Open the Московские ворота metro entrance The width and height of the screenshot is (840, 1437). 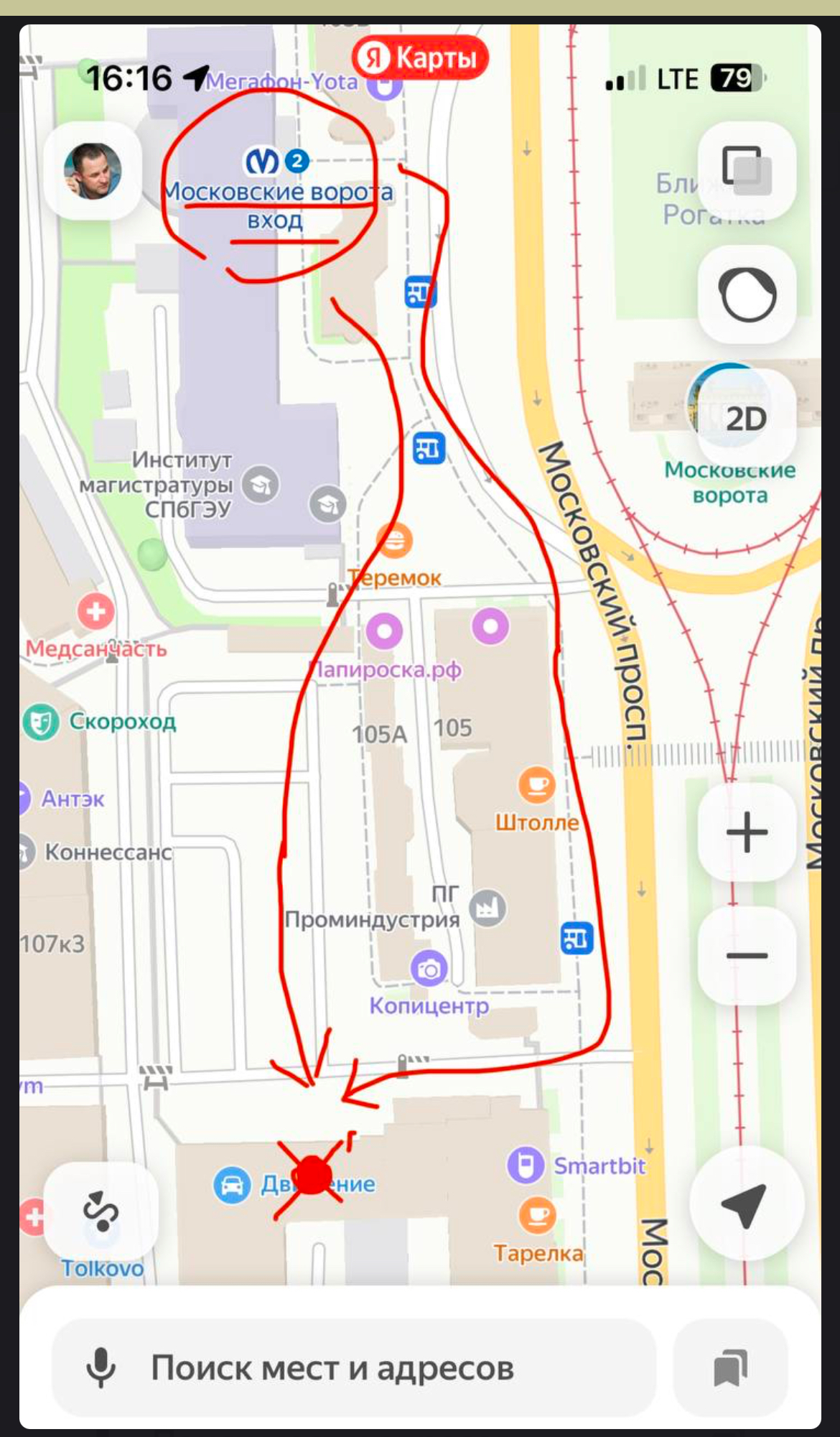[x=262, y=162]
